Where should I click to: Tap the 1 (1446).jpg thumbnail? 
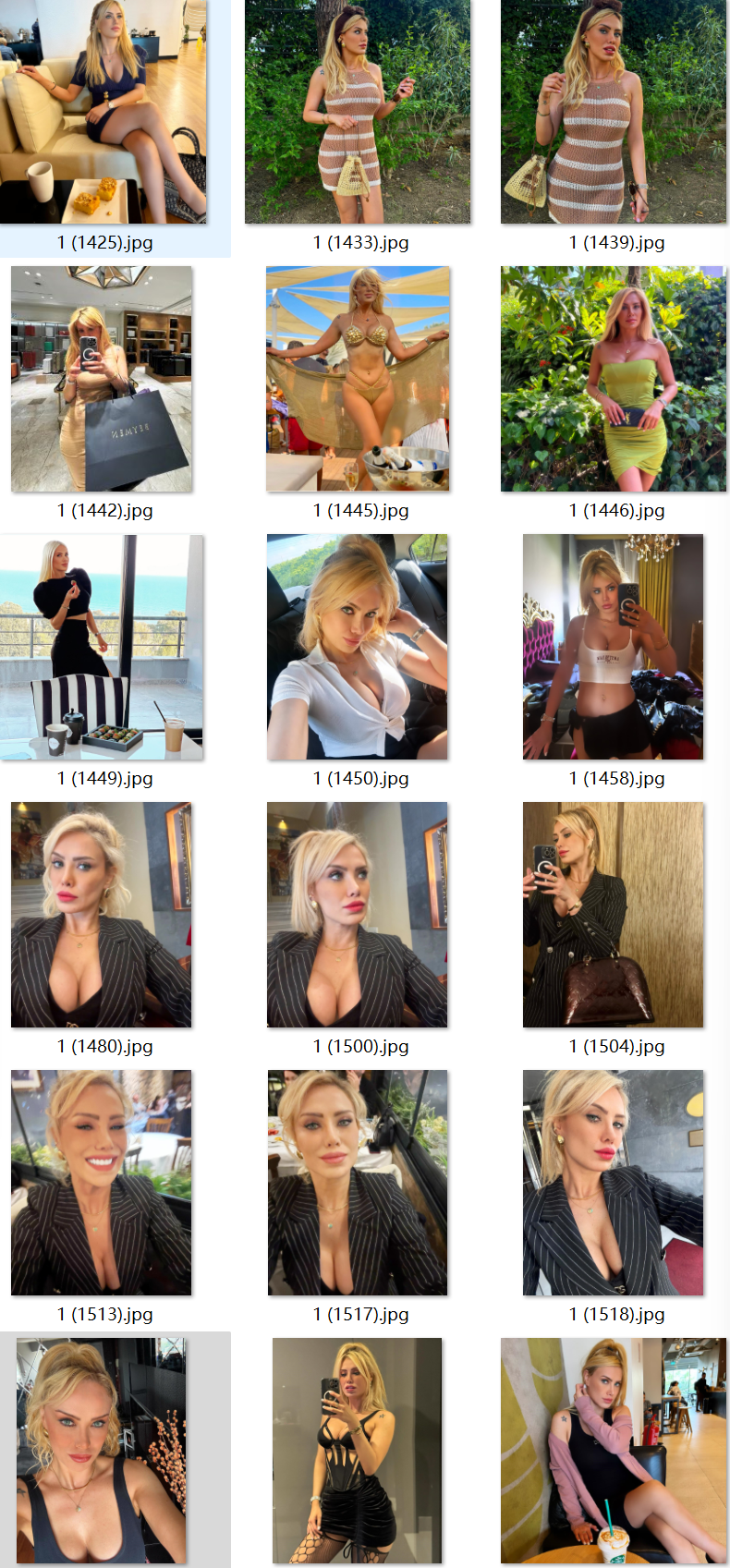614,379
